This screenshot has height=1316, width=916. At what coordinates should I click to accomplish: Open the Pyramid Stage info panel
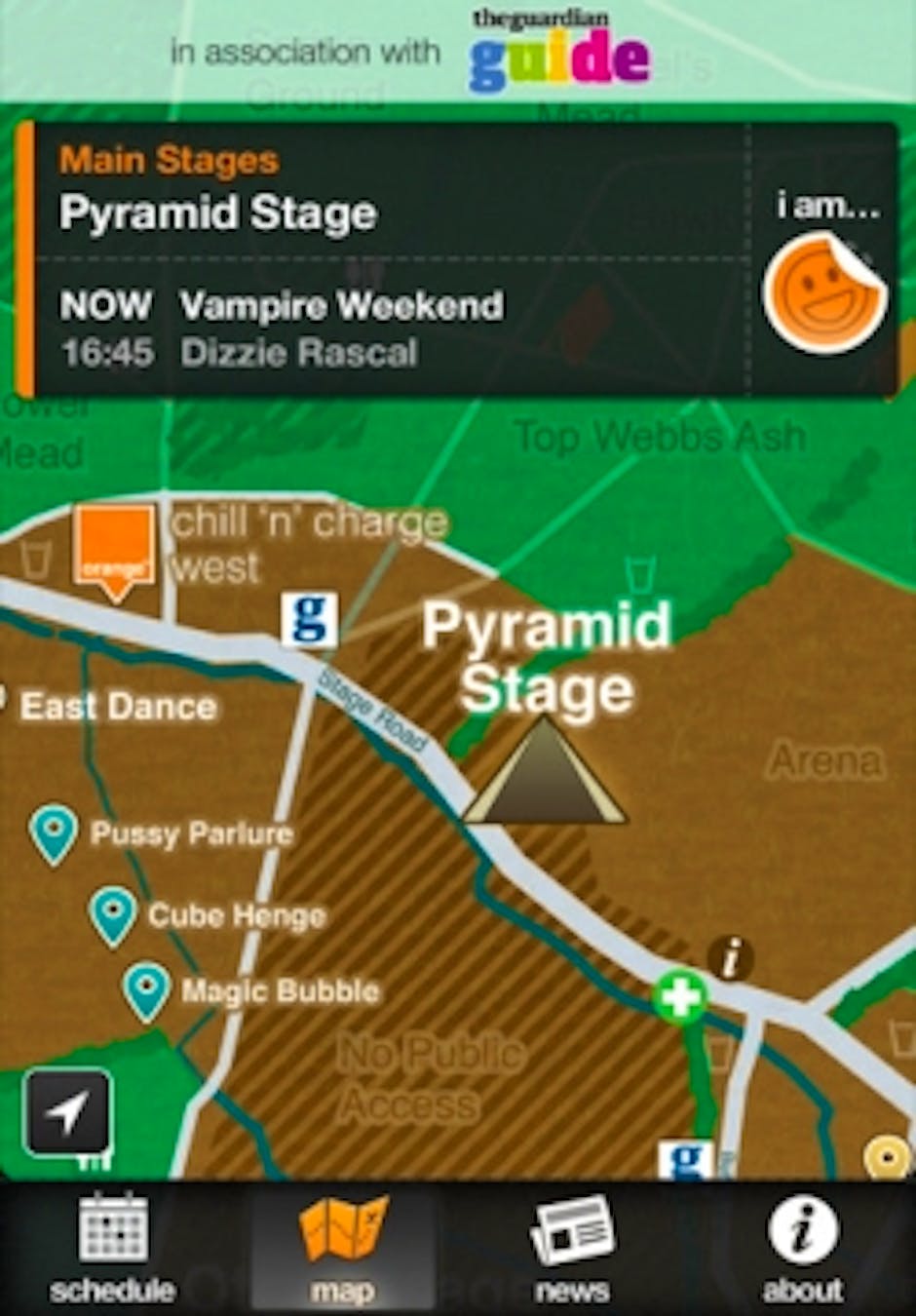point(390,258)
